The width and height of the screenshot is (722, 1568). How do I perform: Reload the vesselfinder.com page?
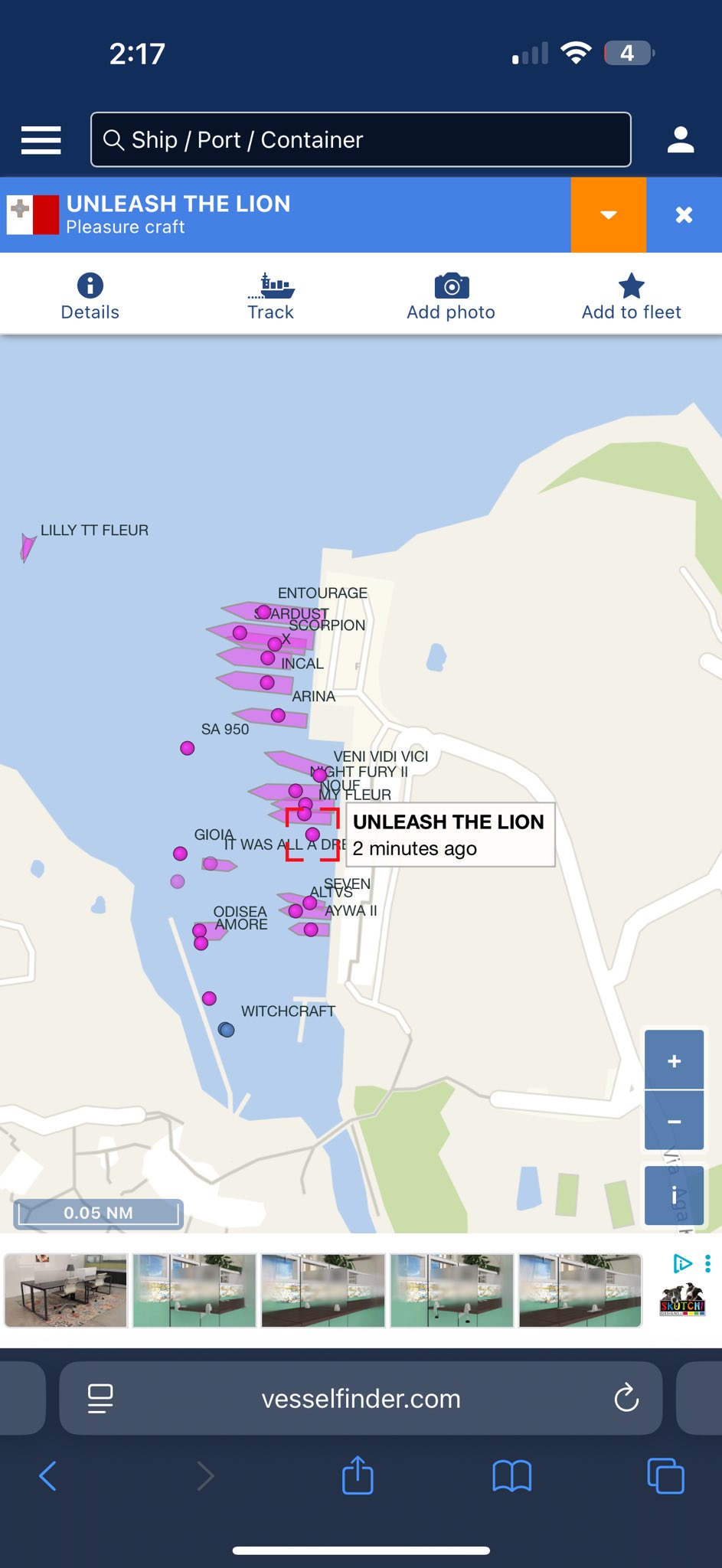click(626, 1398)
